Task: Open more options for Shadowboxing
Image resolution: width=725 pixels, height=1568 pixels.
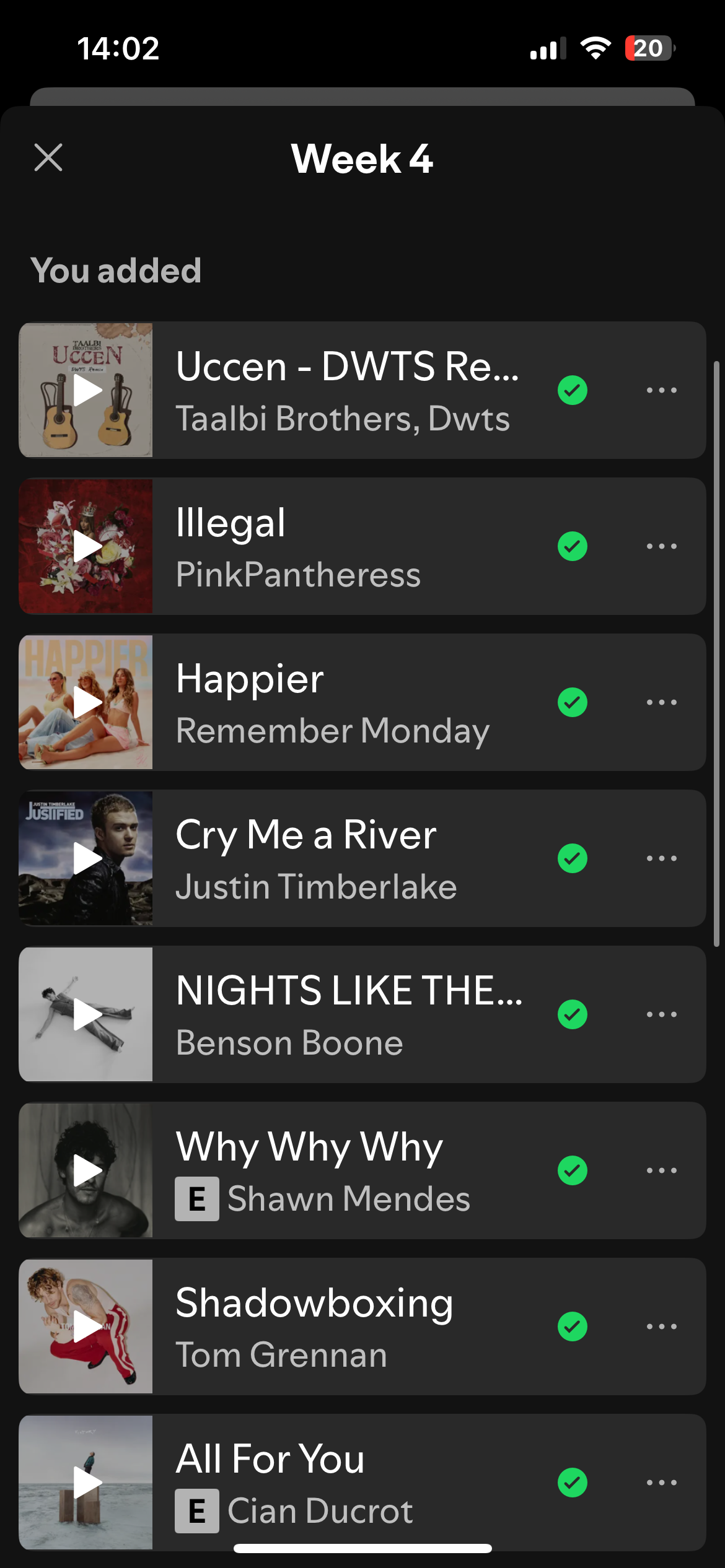Action: coord(661,1326)
